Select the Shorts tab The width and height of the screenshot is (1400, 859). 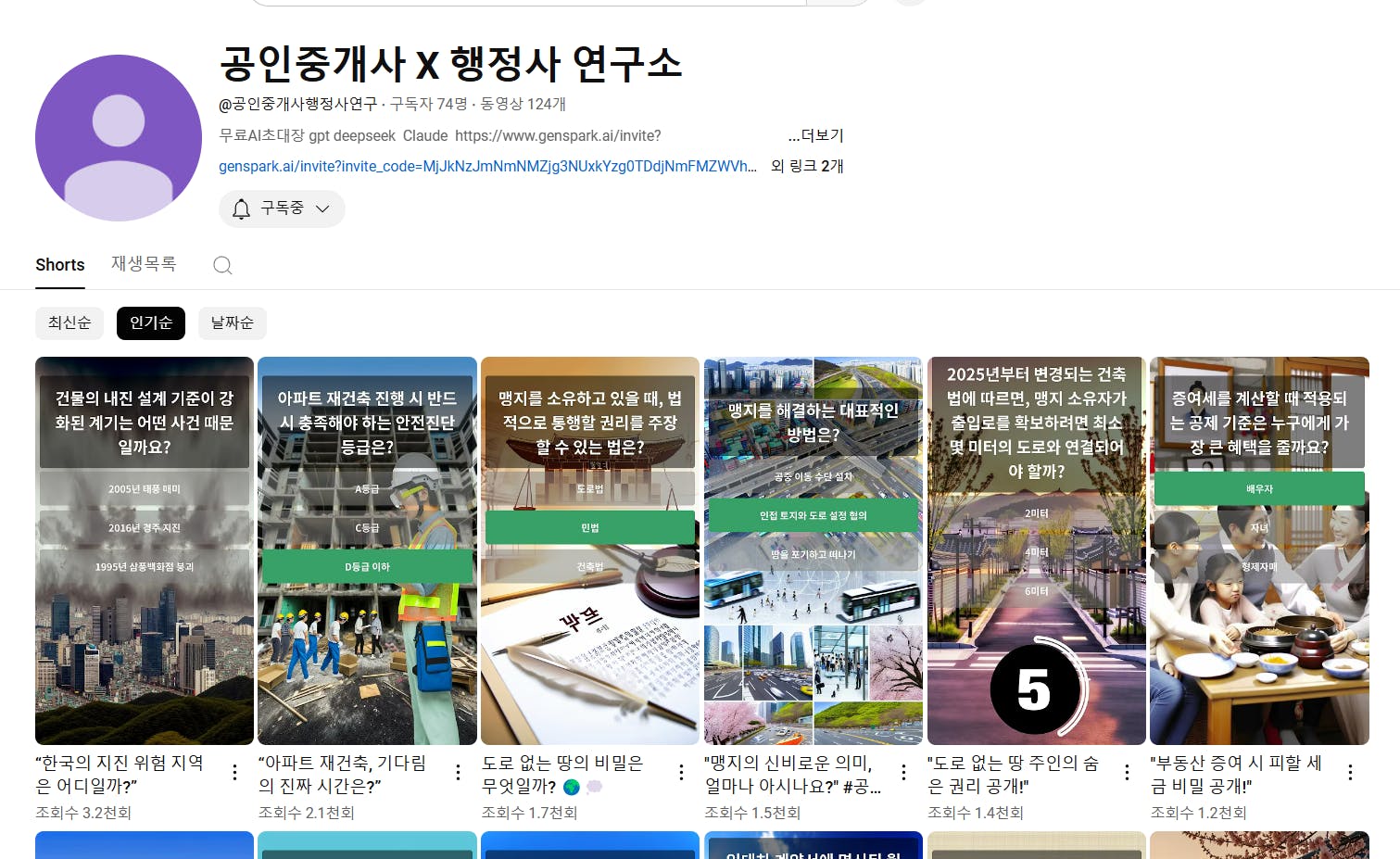60,265
